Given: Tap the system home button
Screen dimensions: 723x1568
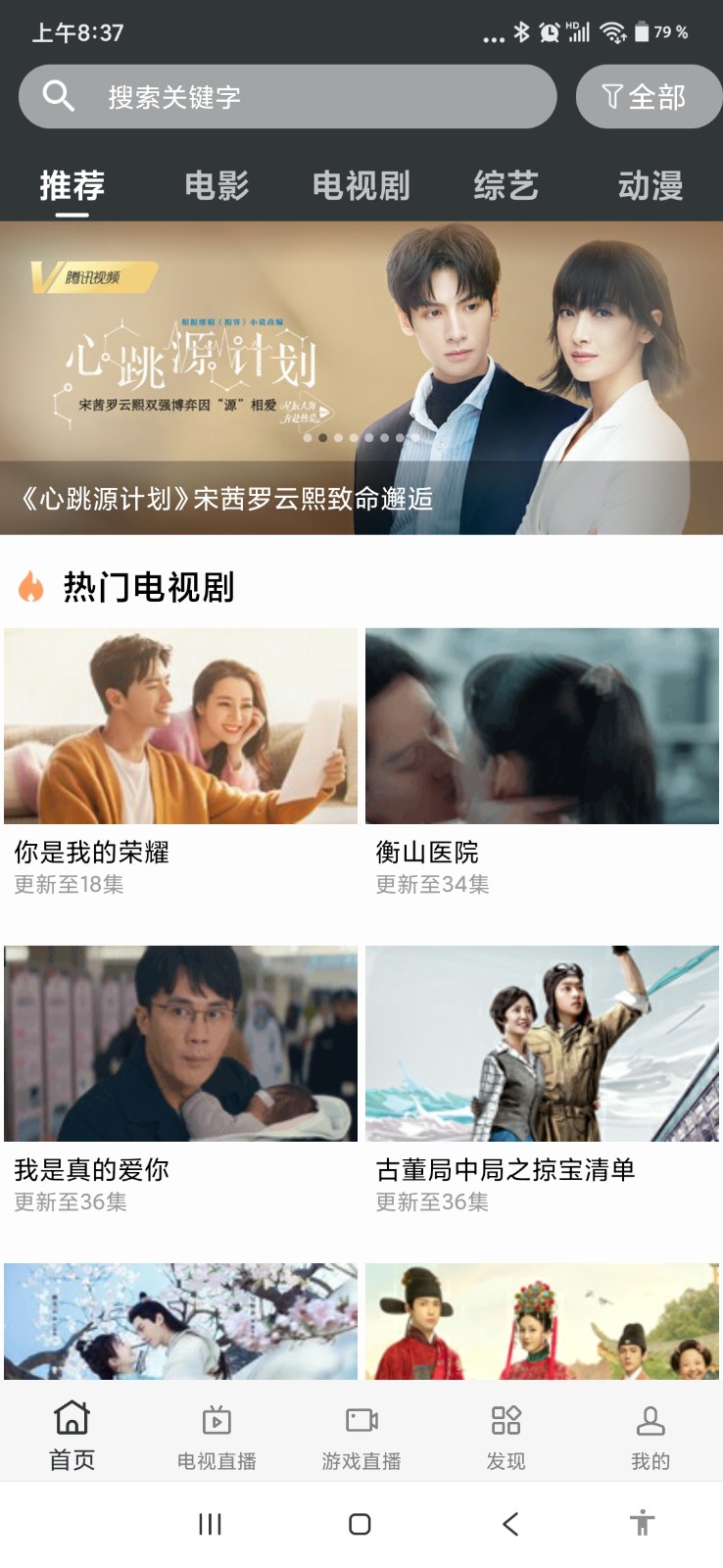Looking at the screenshot, I should (360, 1524).
